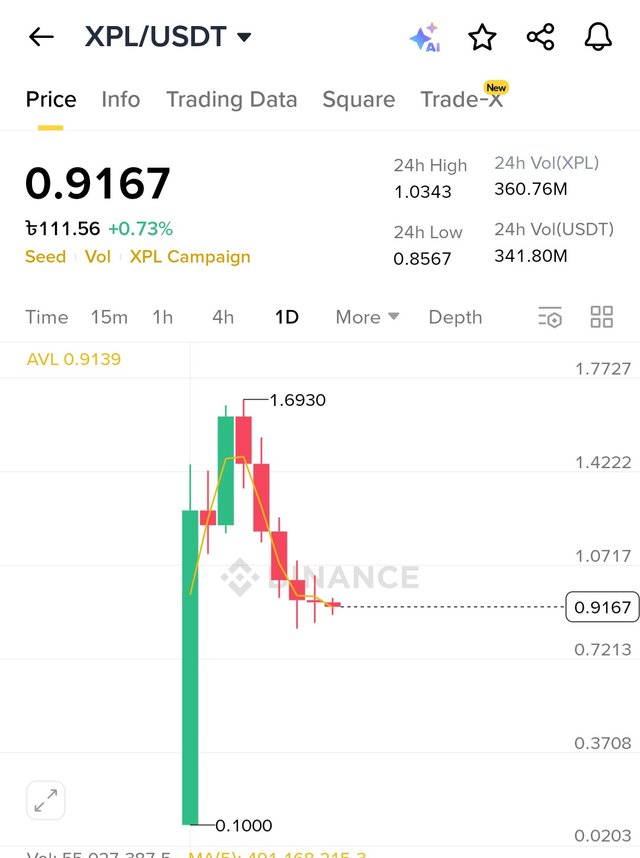Expand the More intervals dropdown
The image size is (640, 858).
[x=367, y=317]
